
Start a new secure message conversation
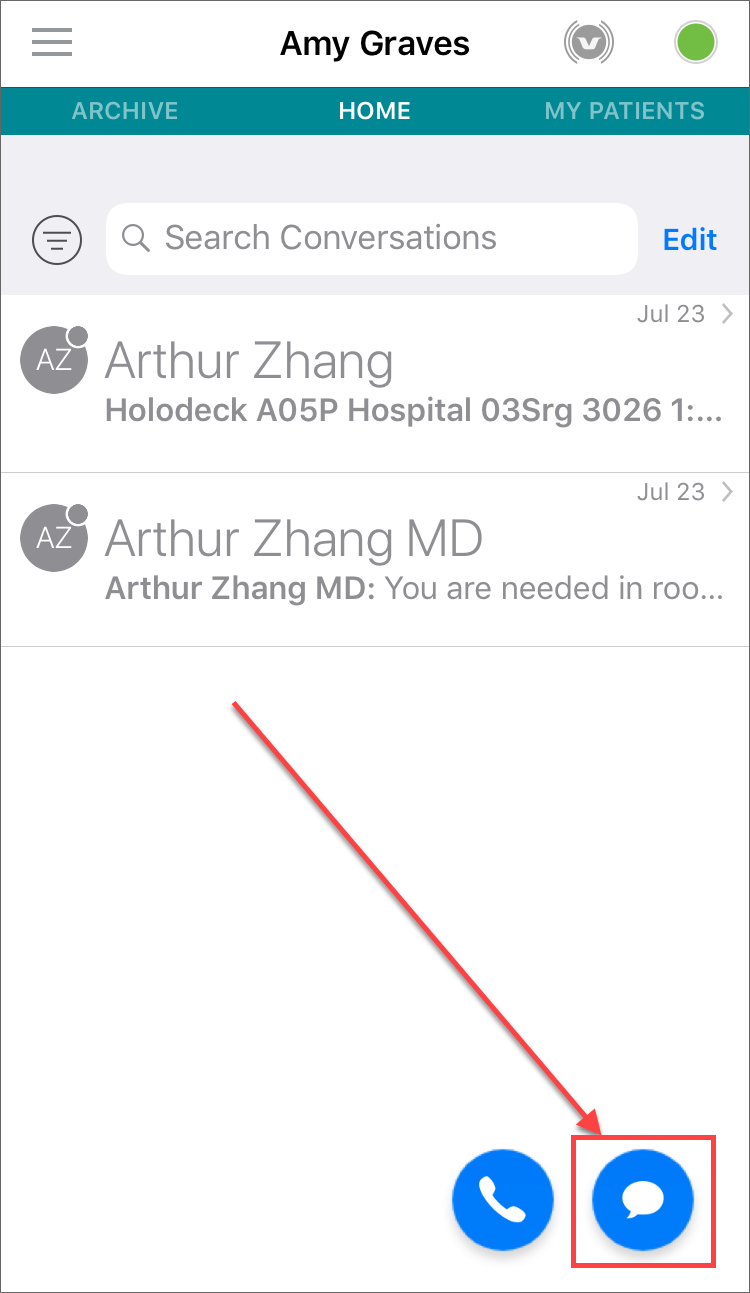[x=643, y=1200]
